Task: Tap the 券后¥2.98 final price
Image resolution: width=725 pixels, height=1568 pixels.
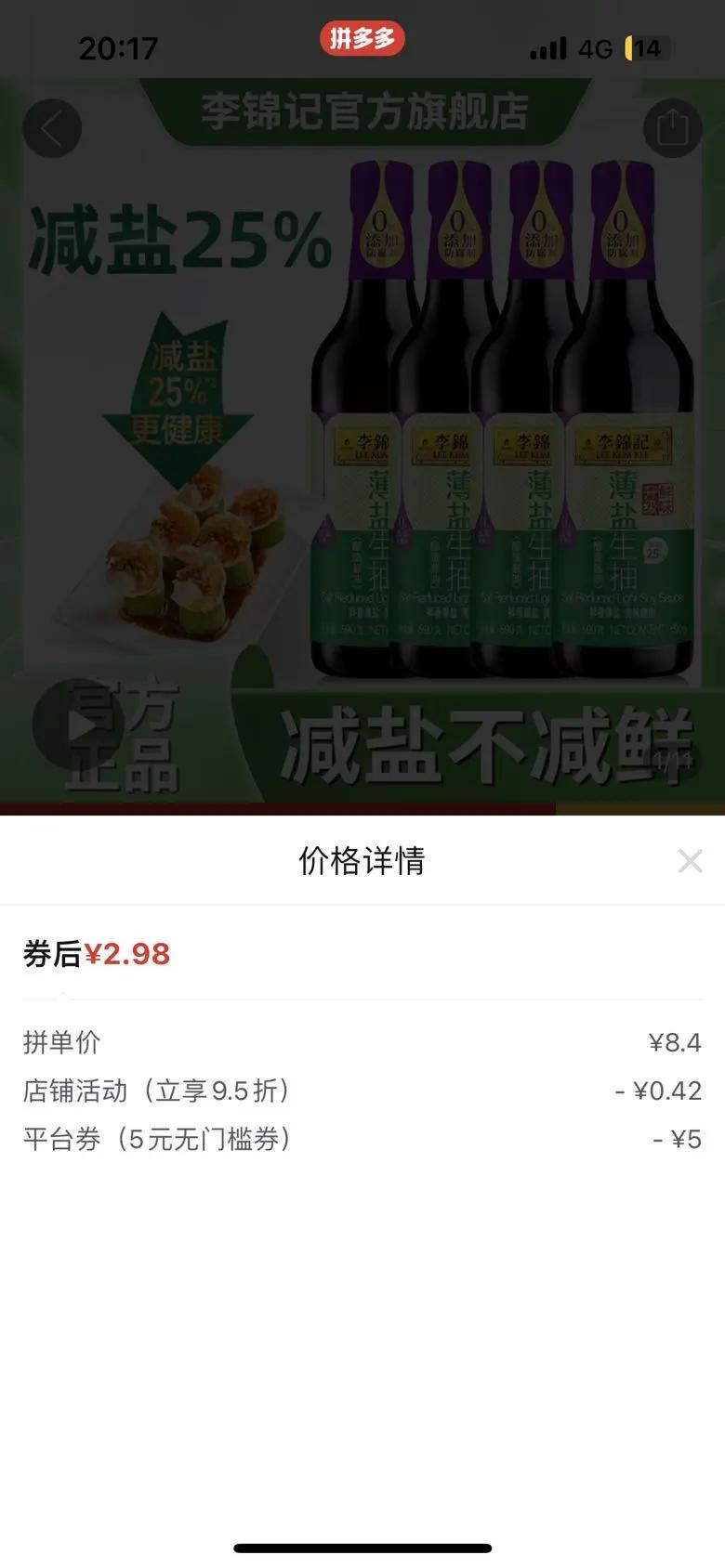Action: (96, 952)
